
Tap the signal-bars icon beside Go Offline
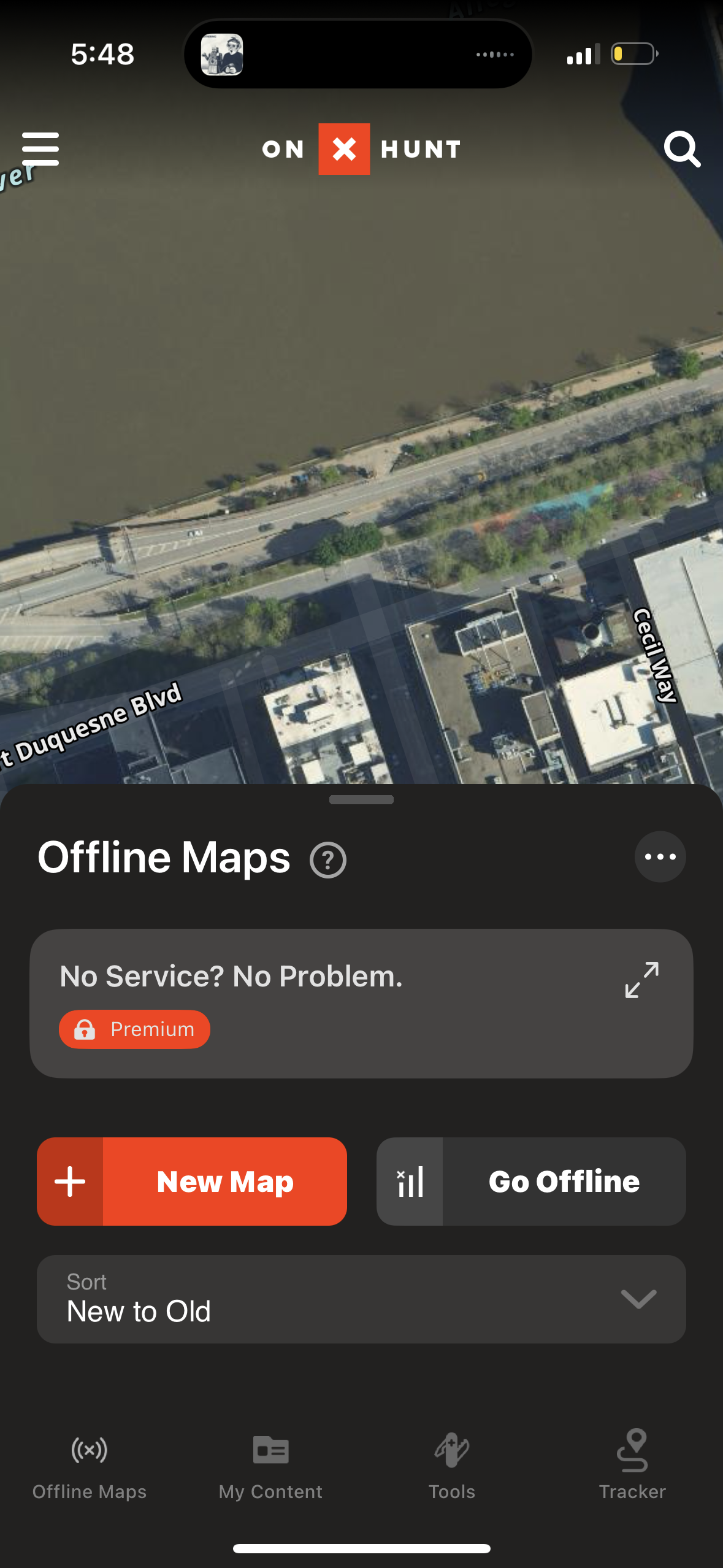pyautogui.click(x=410, y=1181)
